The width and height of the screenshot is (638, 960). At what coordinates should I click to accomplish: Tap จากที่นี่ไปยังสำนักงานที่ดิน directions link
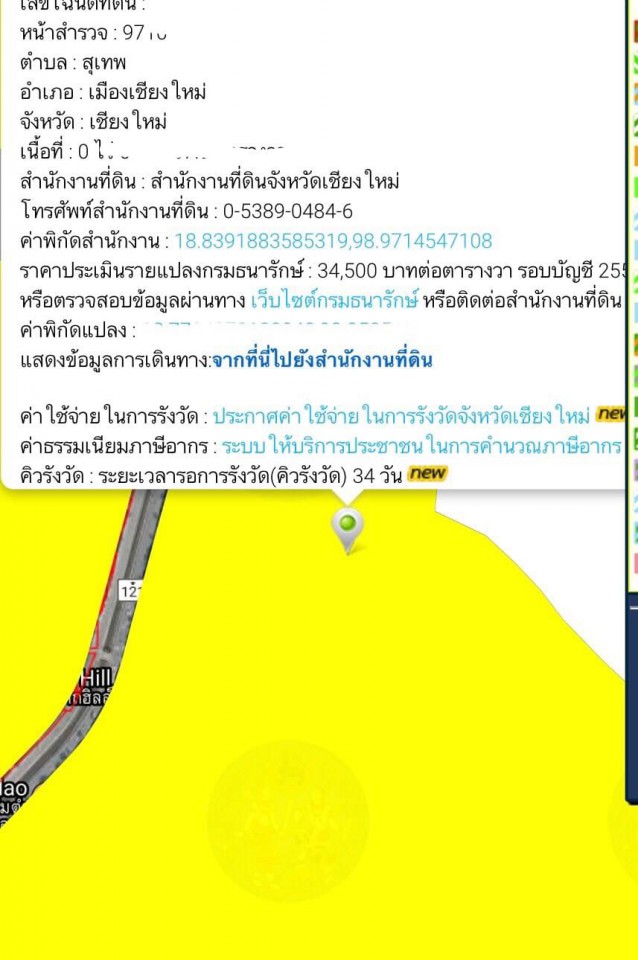[x=322, y=360]
